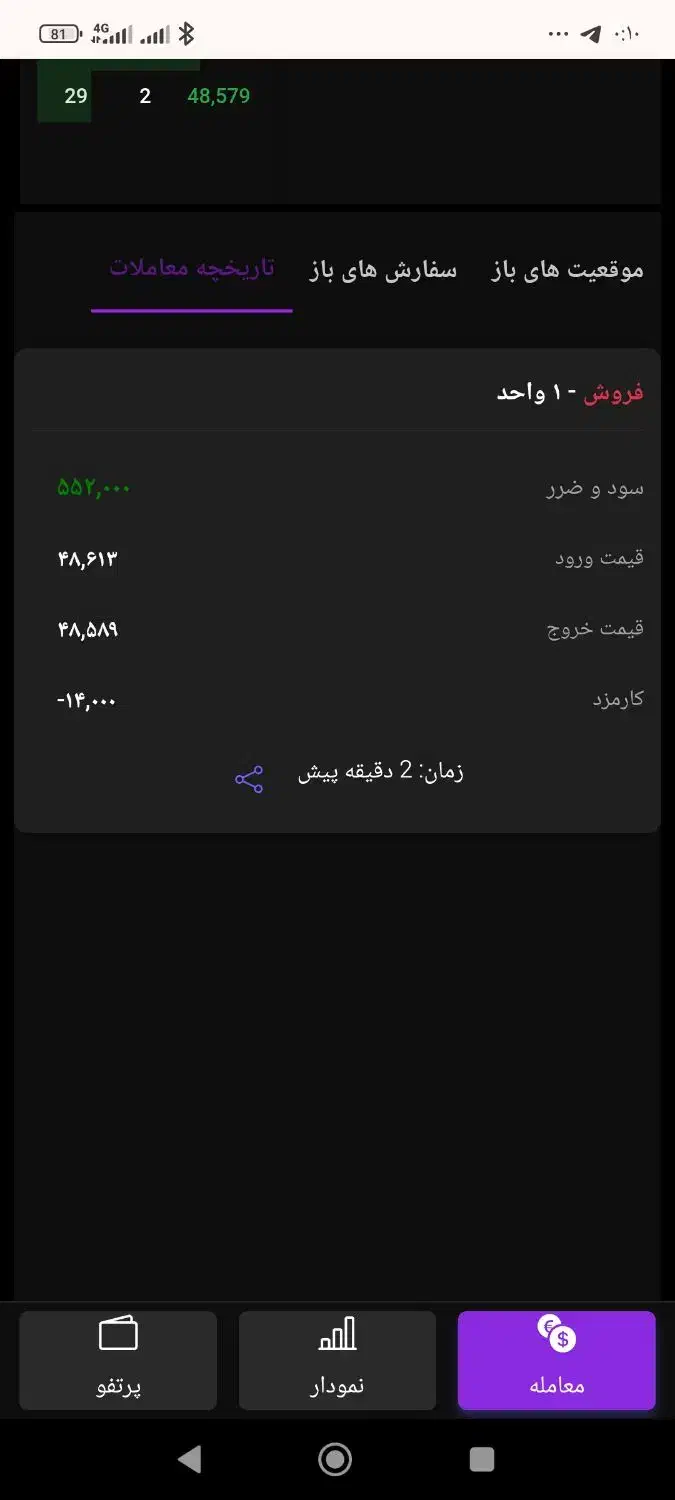This screenshot has width=675, height=1500.
Task: Switch to the موقعیت های باز tab
Action: coord(567,270)
